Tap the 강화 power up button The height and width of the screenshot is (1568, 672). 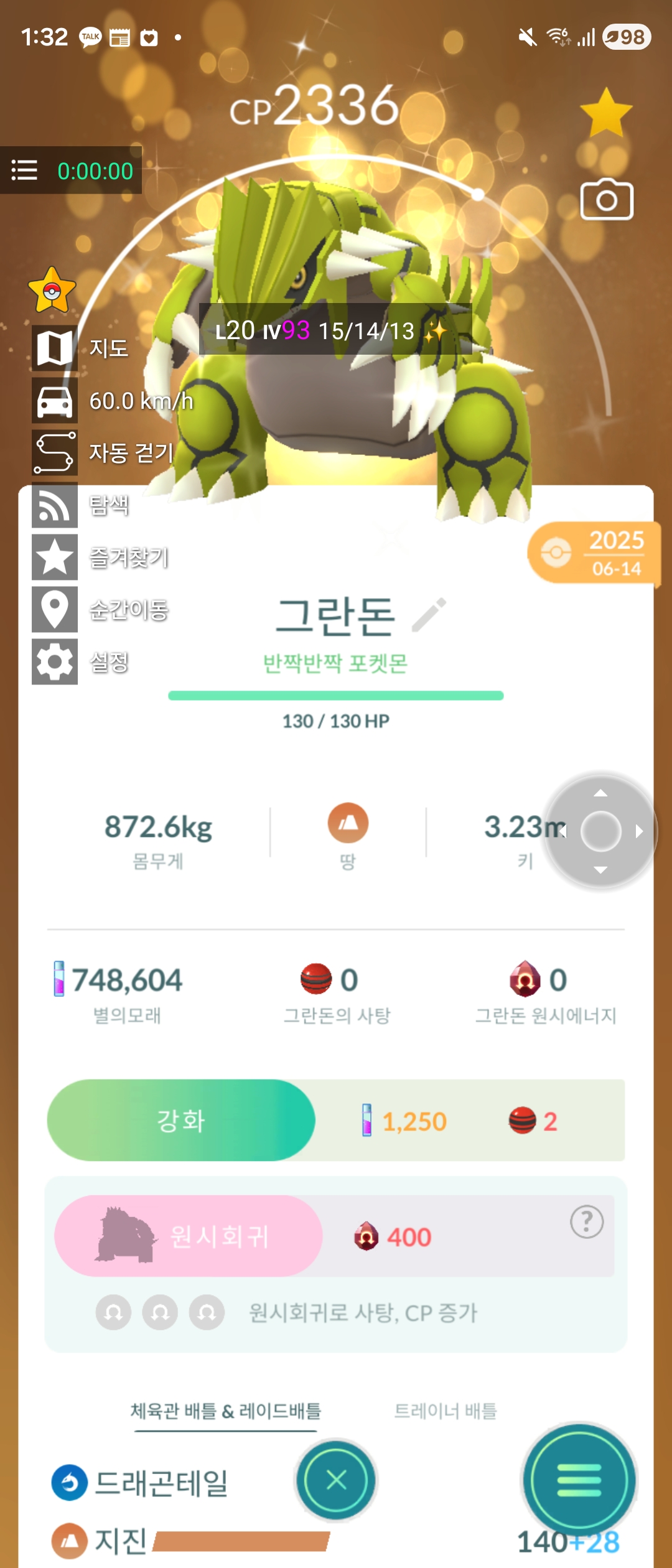tap(181, 1120)
